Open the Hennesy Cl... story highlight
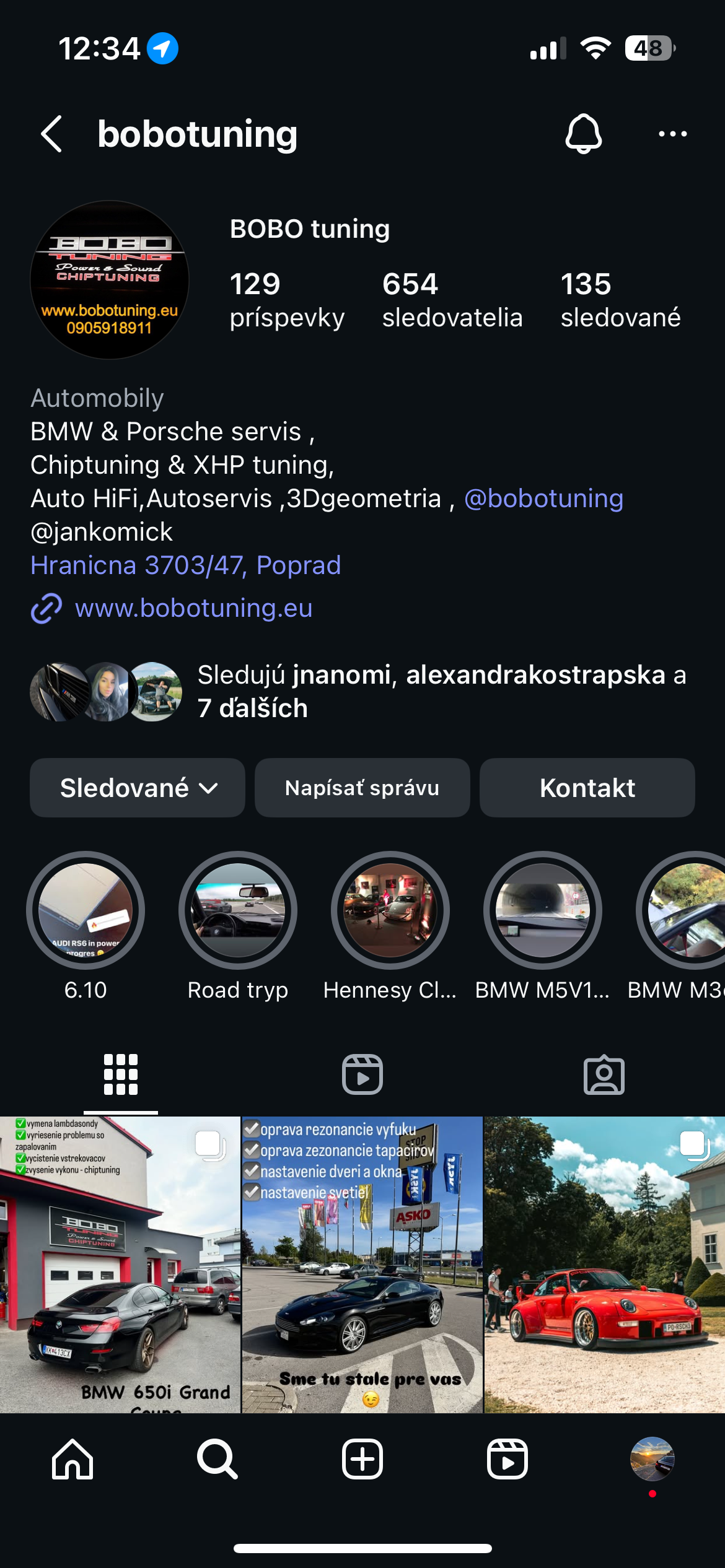 click(x=390, y=910)
